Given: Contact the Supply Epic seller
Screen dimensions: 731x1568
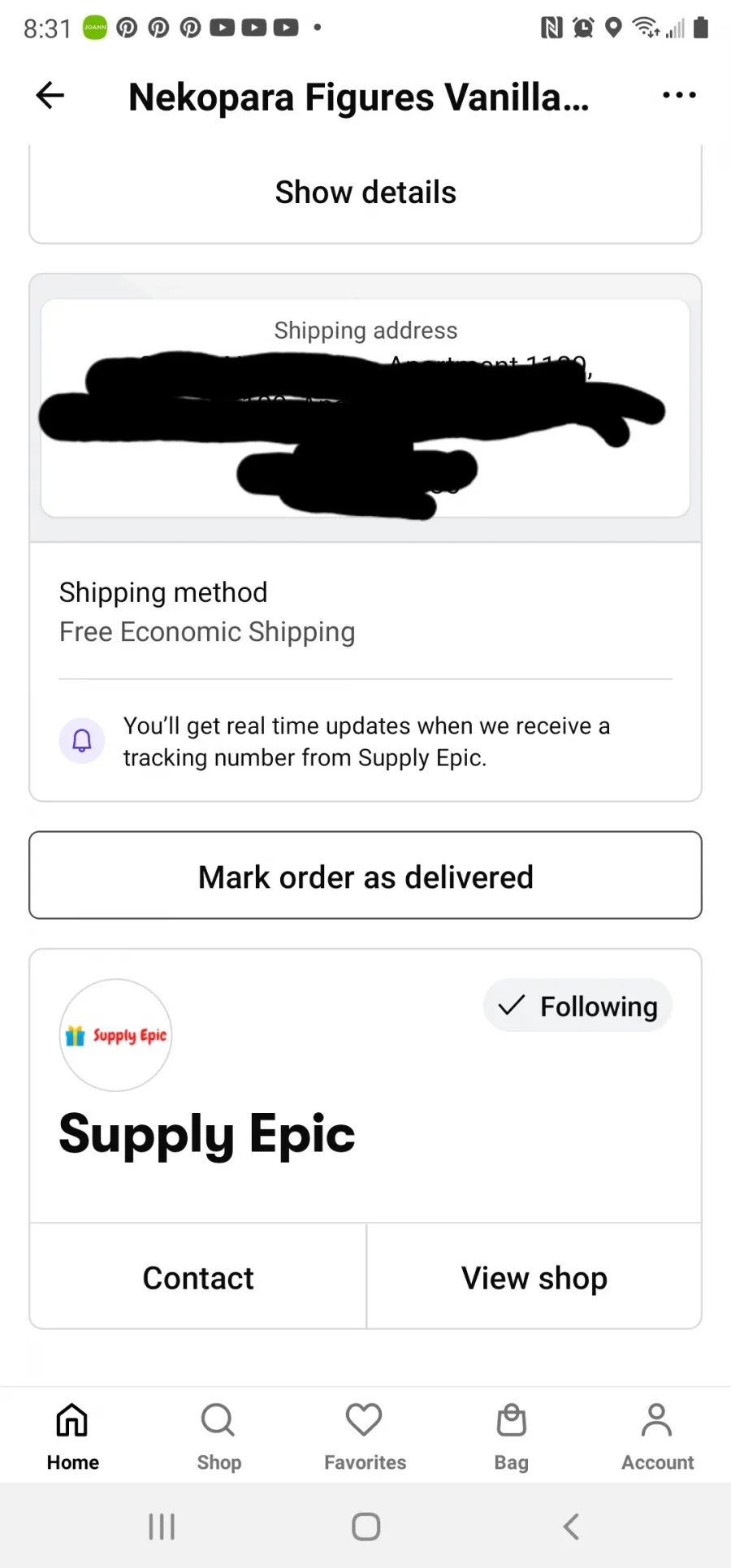Looking at the screenshot, I should click(198, 1277).
